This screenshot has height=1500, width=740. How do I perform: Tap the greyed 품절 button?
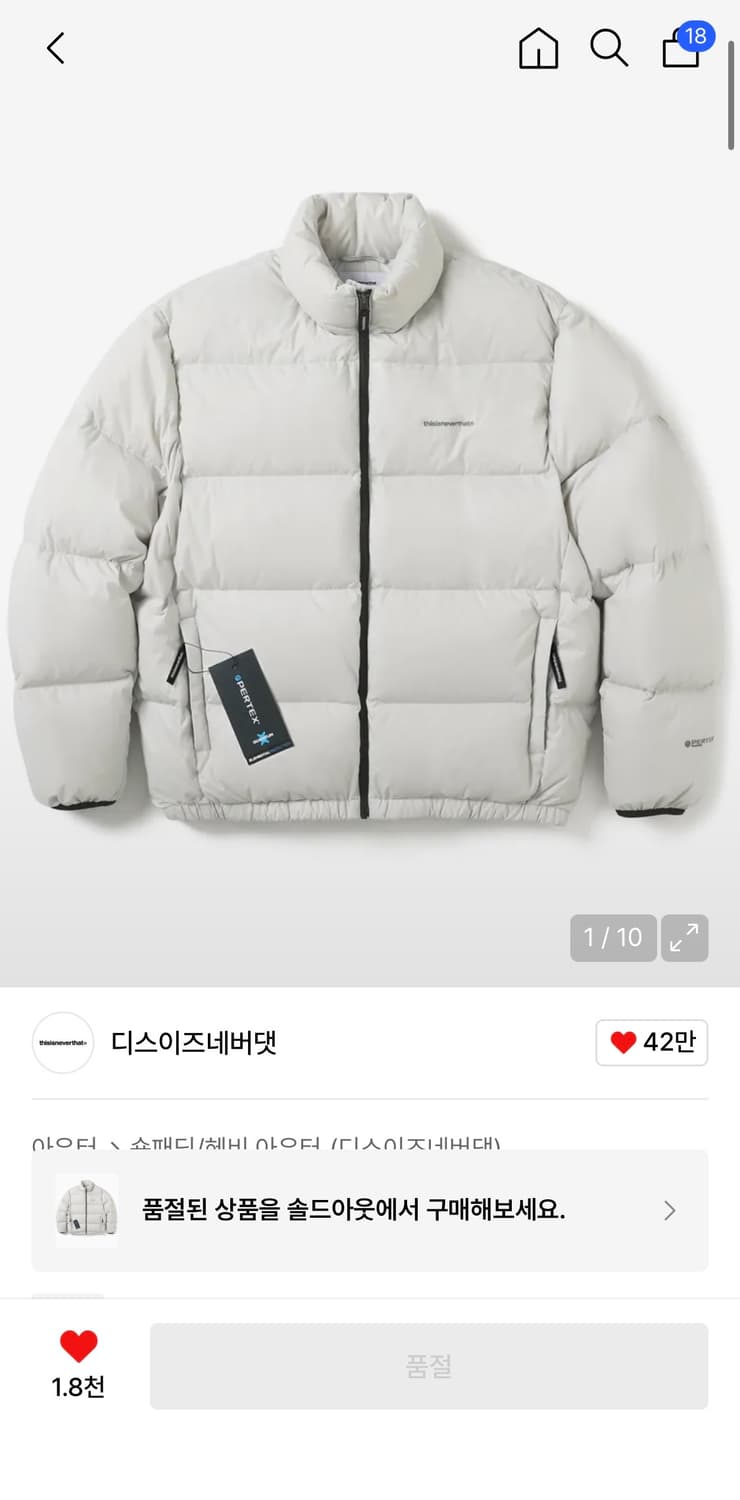click(x=429, y=1365)
